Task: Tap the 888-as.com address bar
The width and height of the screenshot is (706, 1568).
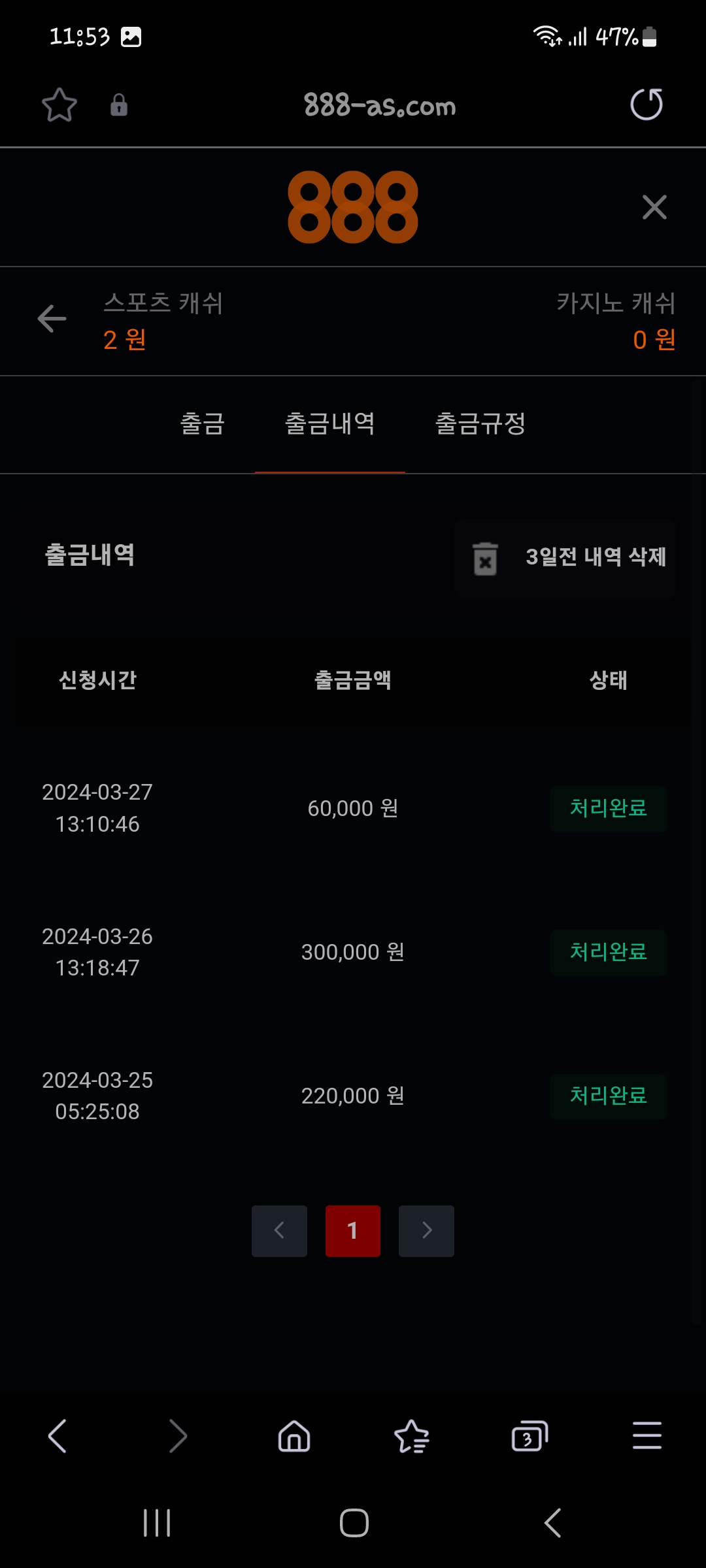Action: tap(379, 105)
